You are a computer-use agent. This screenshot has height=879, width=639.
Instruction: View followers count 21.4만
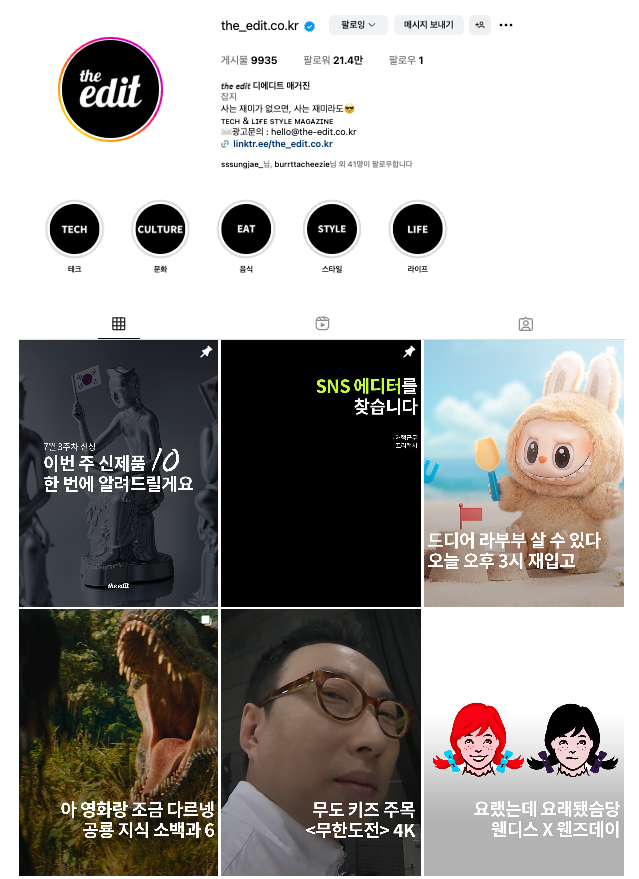(x=335, y=61)
